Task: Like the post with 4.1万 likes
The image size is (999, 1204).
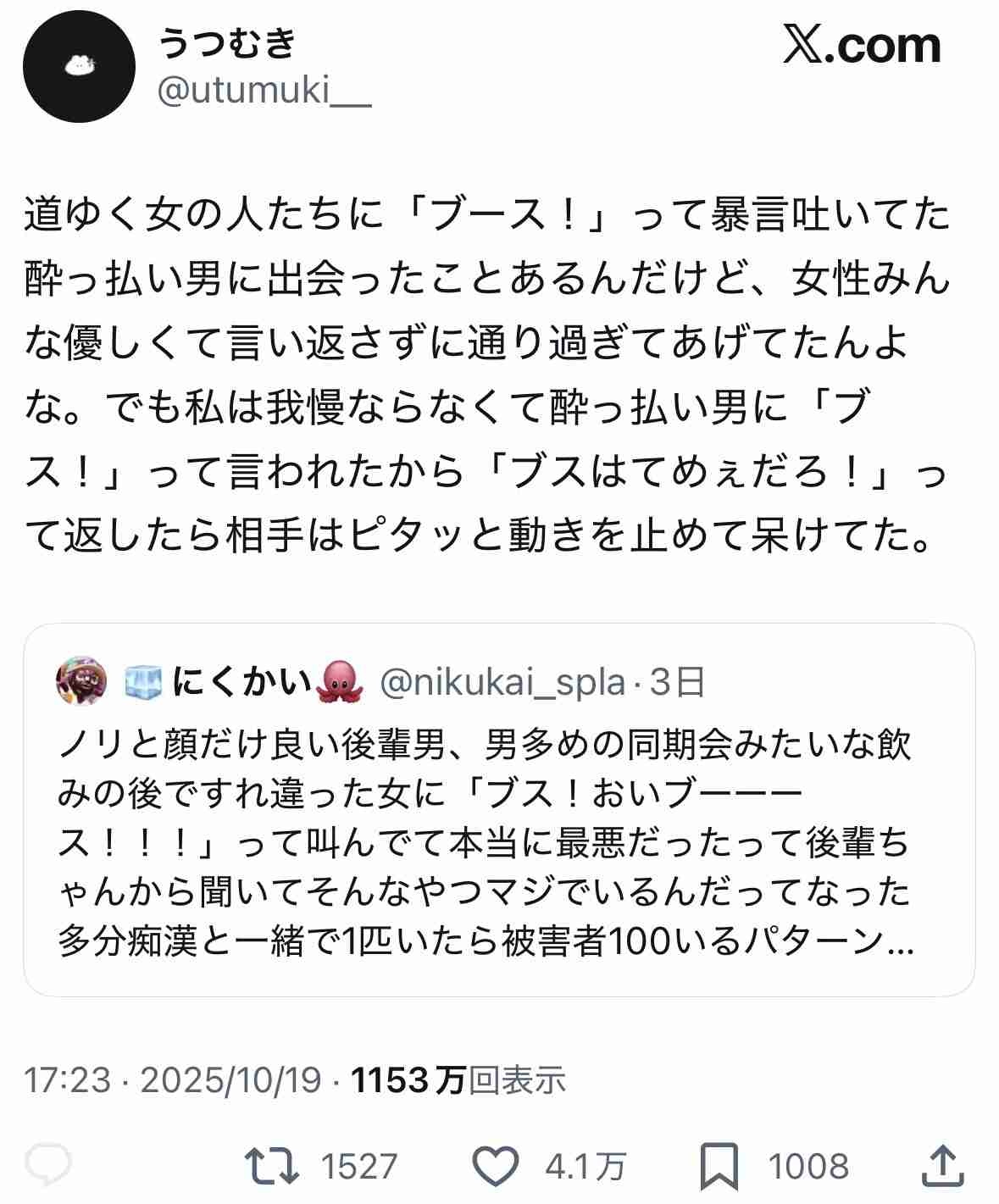Action: (x=496, y=1167)
